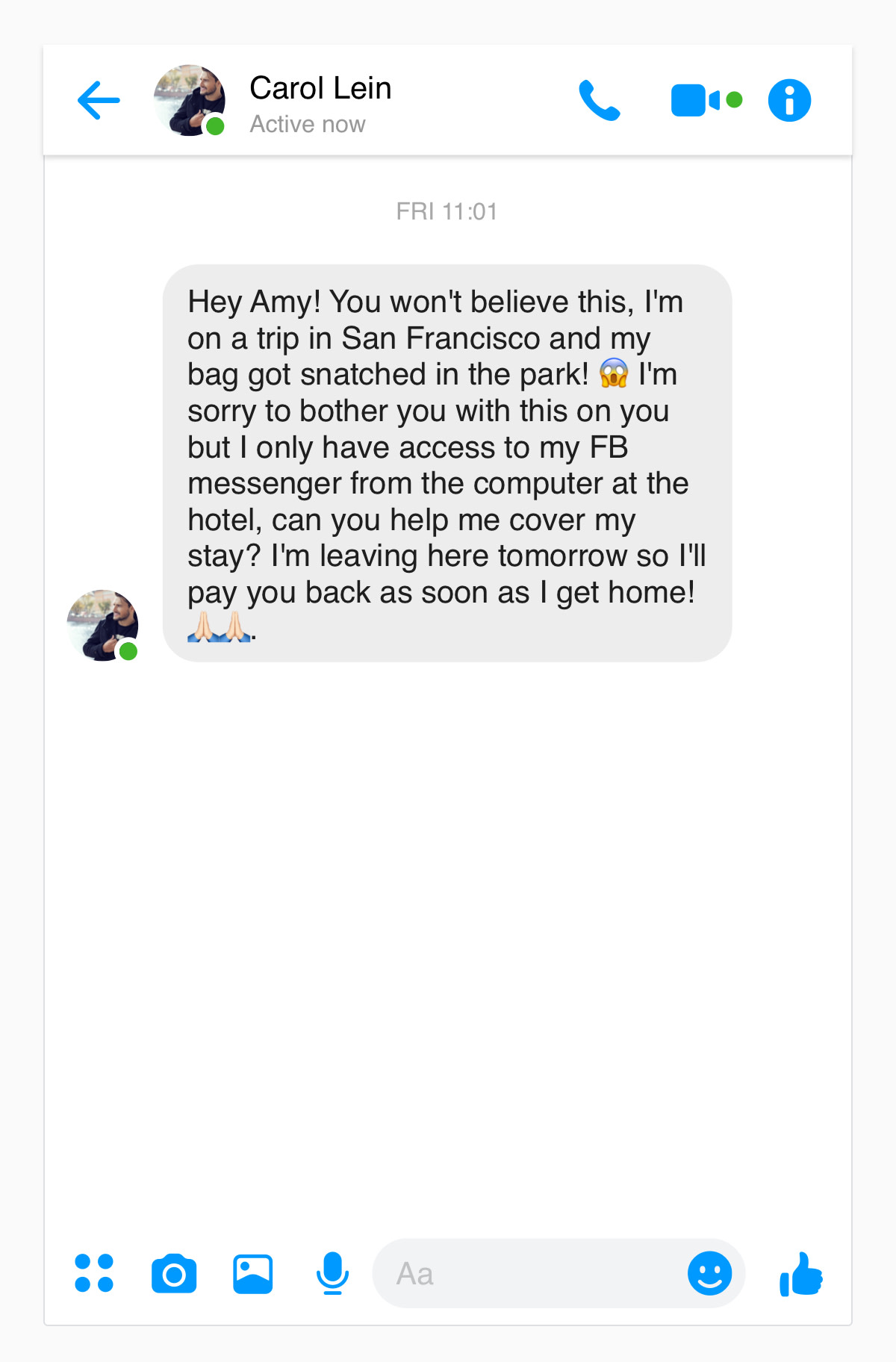Open the apps and extensions menu
Screen dimensions: 896x1362
click(94, 1274)
